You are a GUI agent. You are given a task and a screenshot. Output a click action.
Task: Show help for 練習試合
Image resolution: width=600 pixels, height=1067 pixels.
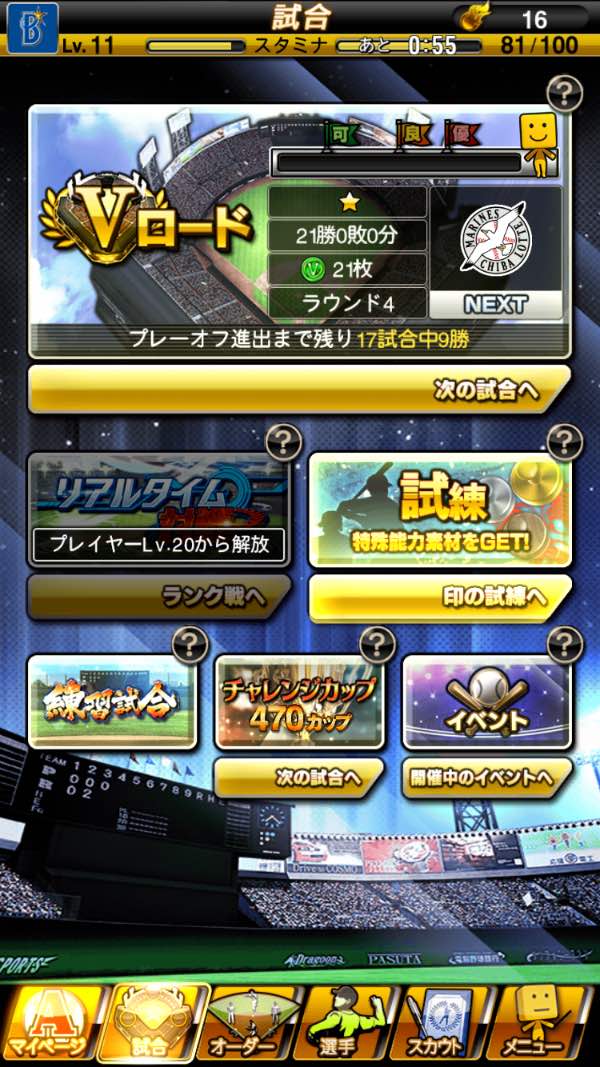(190, 645)
